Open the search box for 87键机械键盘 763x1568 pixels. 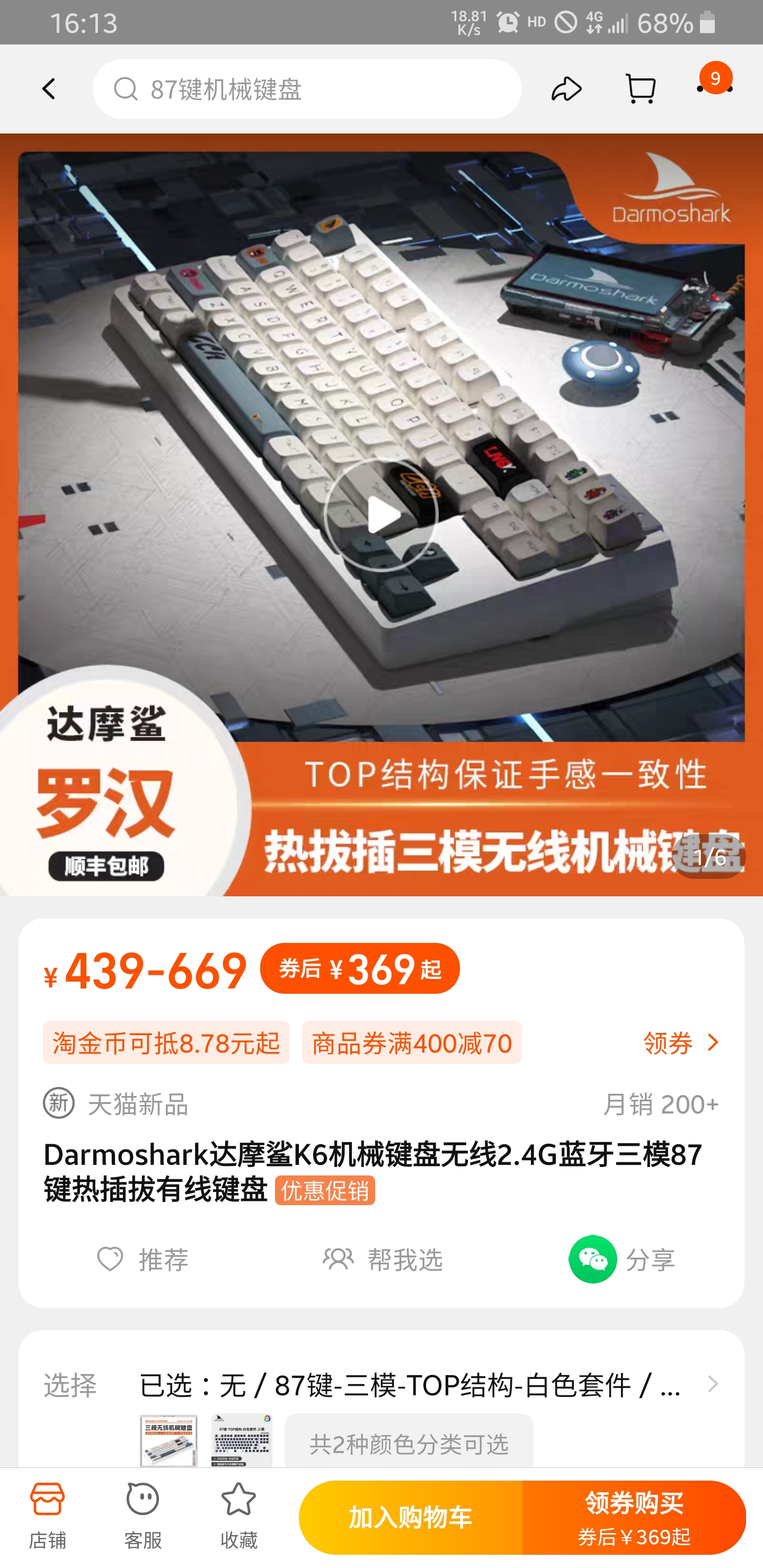pos(307,90)
